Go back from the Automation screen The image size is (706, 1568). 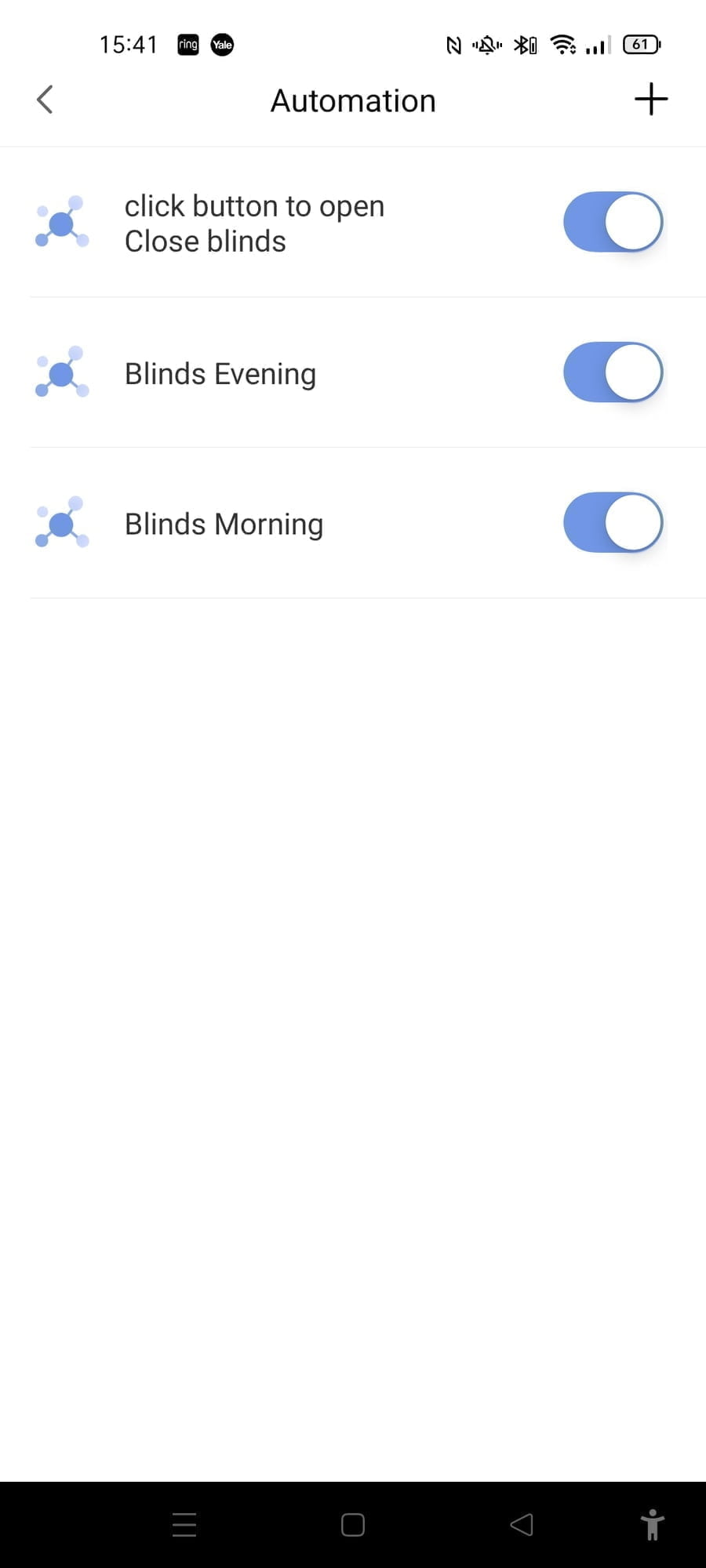pos(45,100)
